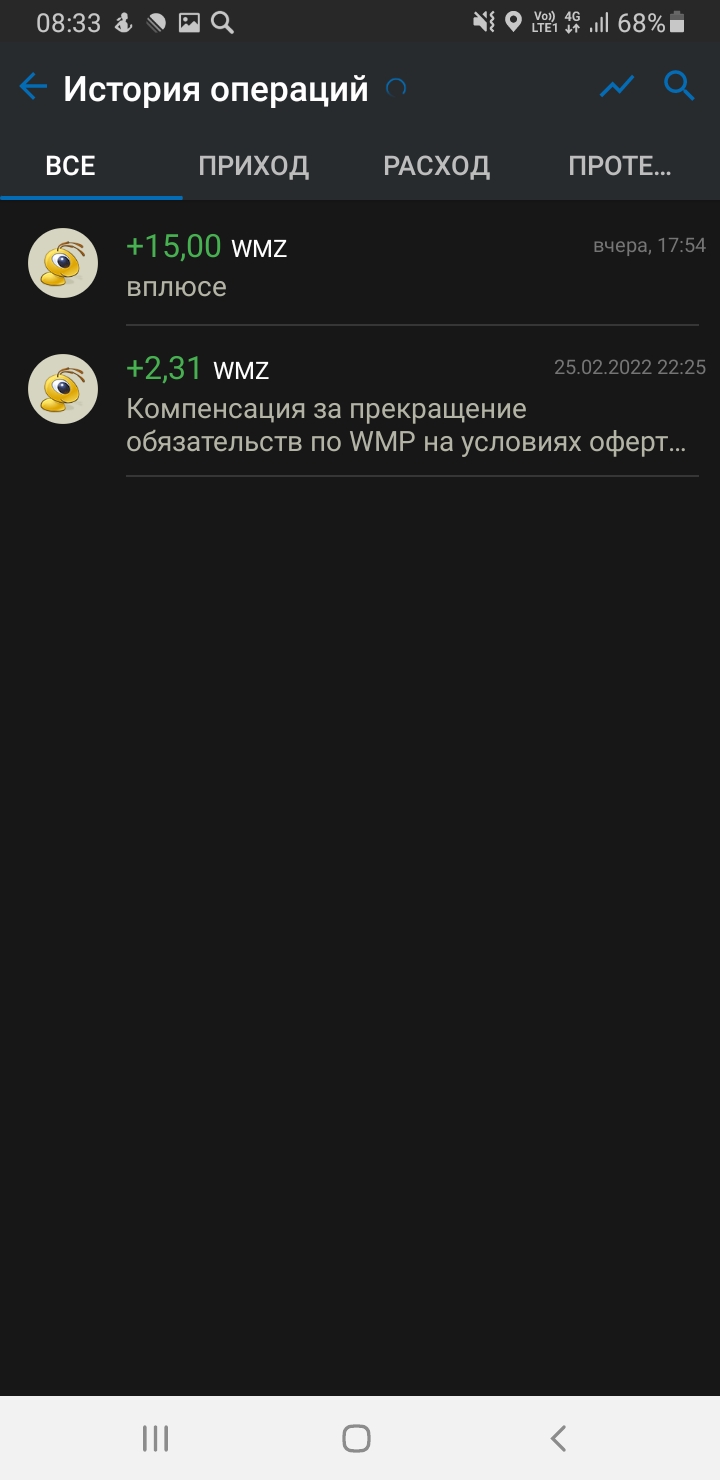720x1480 pixels.
Task: Select the РАСХОД tab
Action: coord(436,166)
